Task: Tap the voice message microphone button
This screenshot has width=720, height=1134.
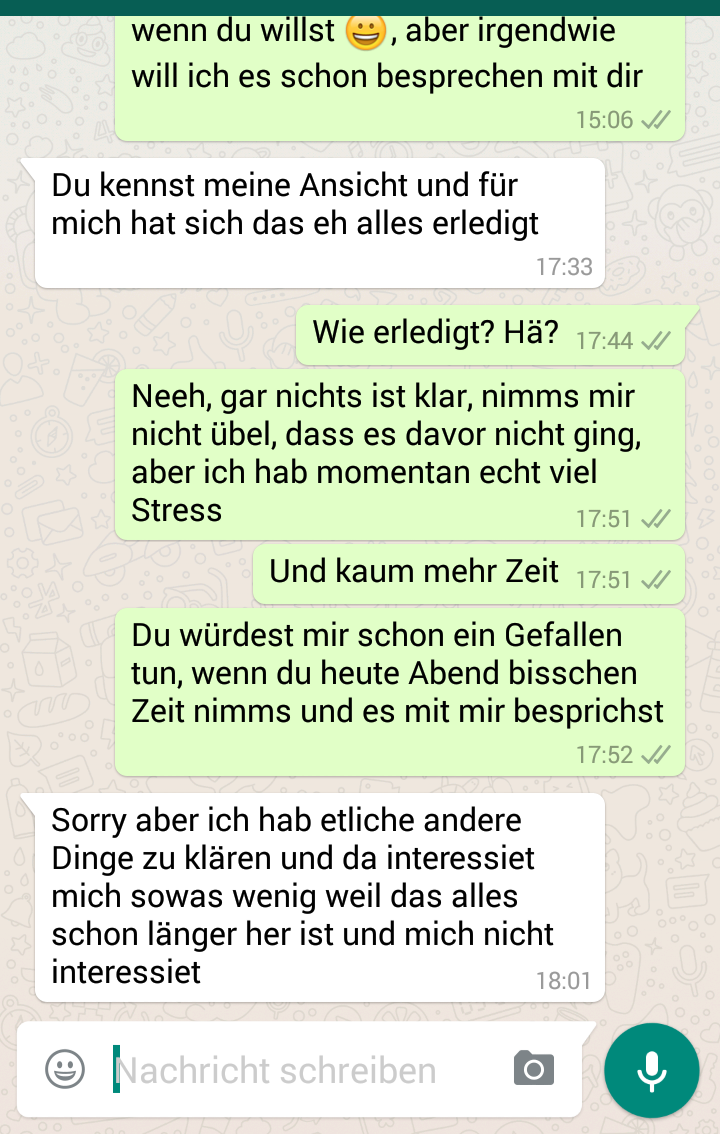Action: tap(652, 1070)
